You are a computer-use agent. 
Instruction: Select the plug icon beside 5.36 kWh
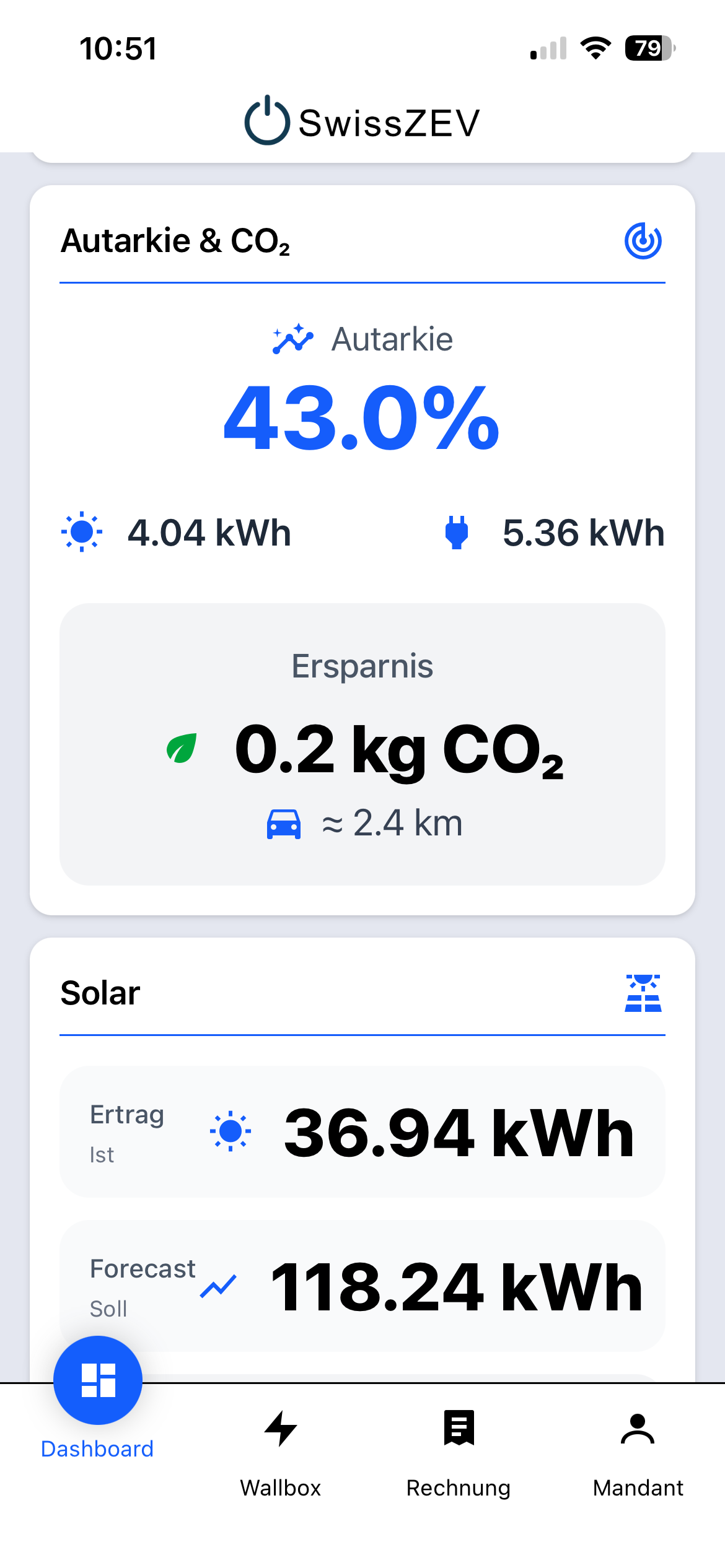tap(457, 533)
